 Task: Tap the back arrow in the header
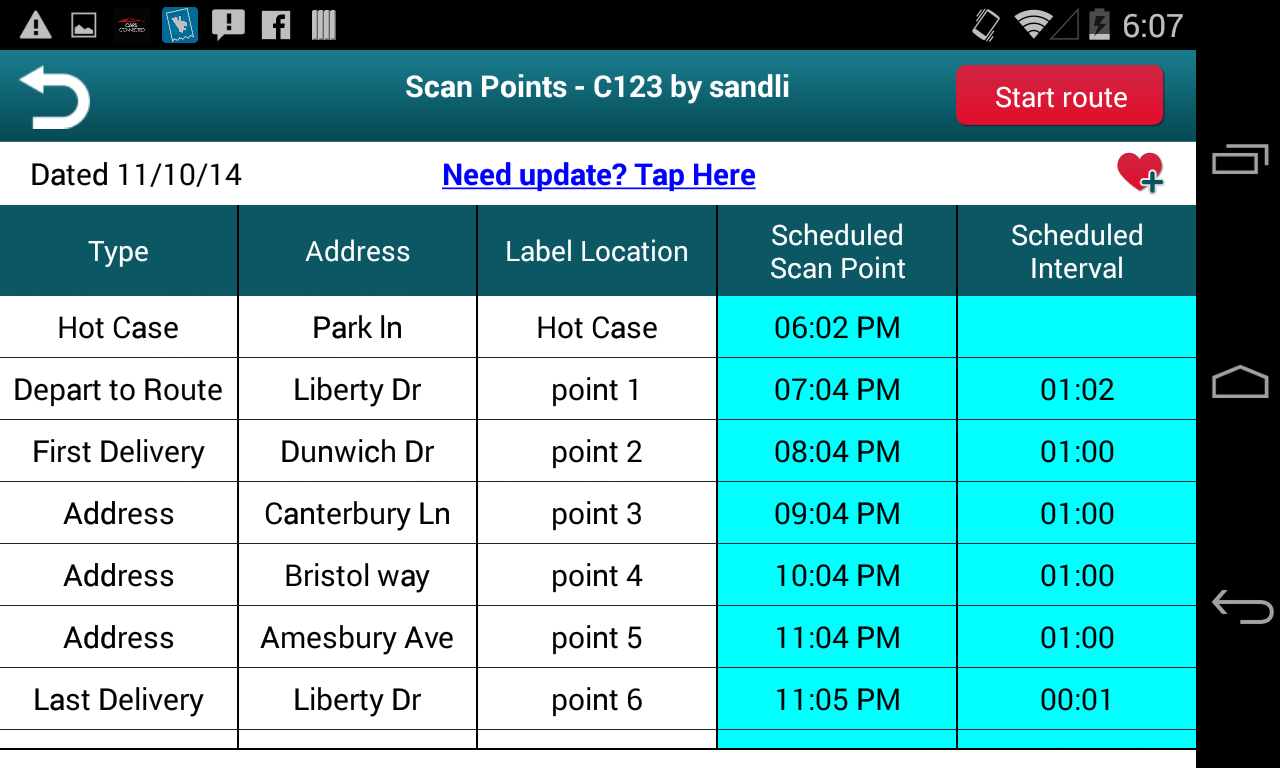click(x=55, y=97)
